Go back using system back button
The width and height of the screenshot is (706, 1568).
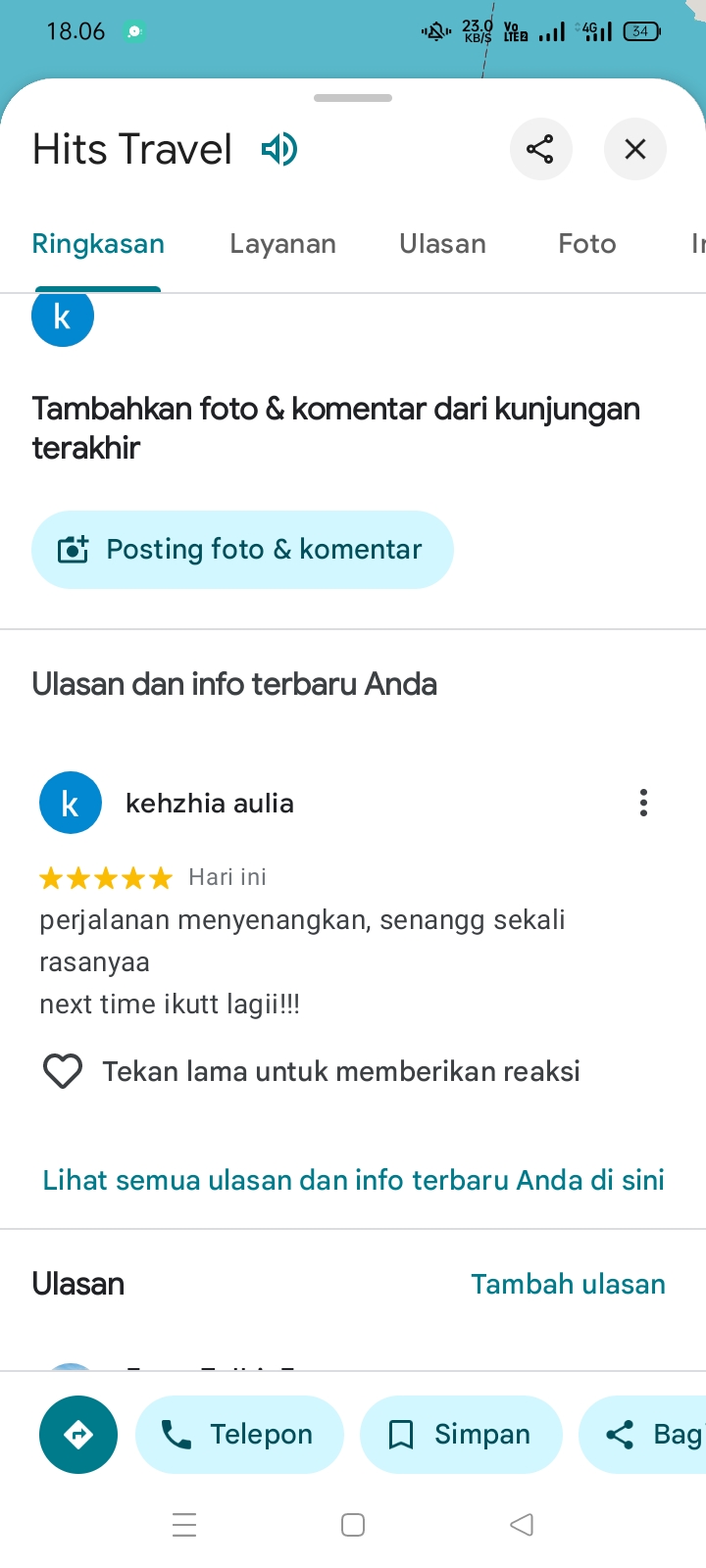click(522, 1525)
